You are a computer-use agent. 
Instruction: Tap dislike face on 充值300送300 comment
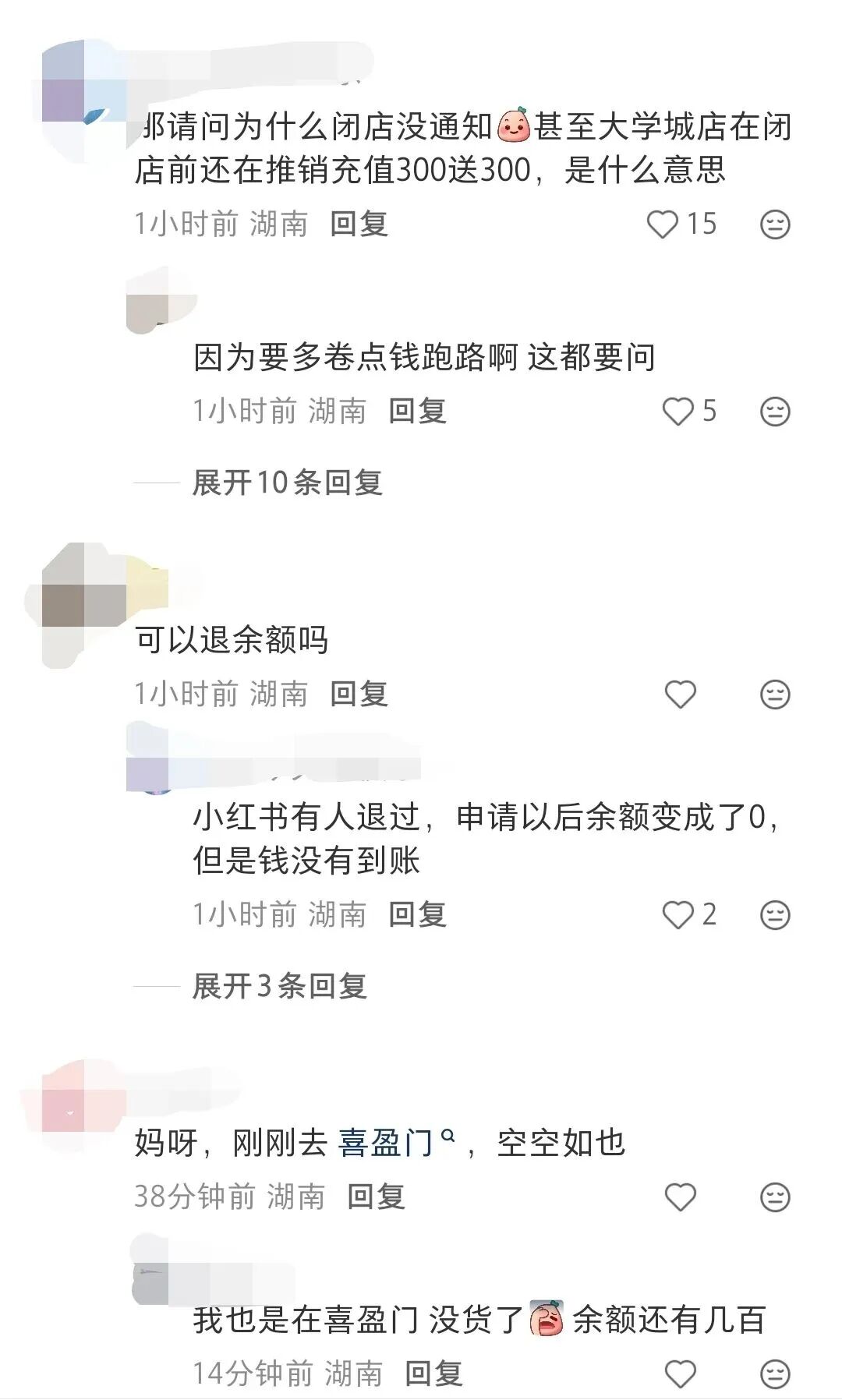[775, 224]
